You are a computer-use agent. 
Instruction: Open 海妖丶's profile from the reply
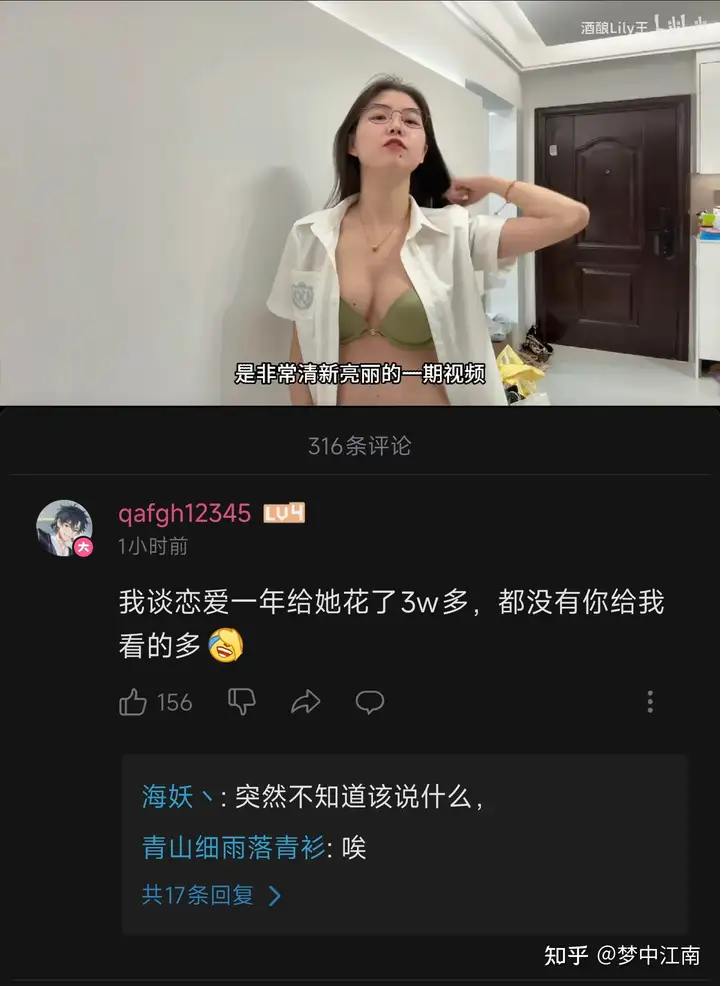(x=177, y=797)
